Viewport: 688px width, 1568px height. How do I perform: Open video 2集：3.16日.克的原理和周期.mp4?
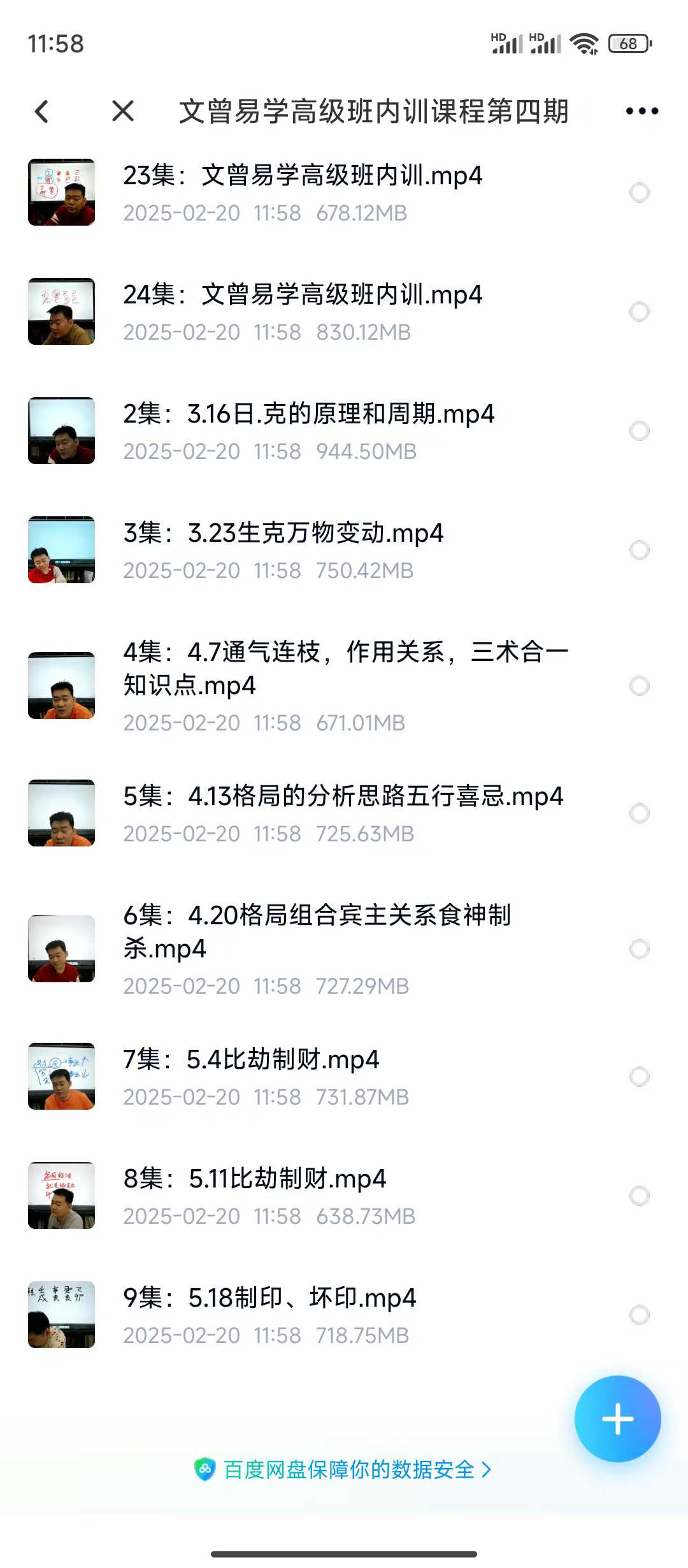pos(308,414)
